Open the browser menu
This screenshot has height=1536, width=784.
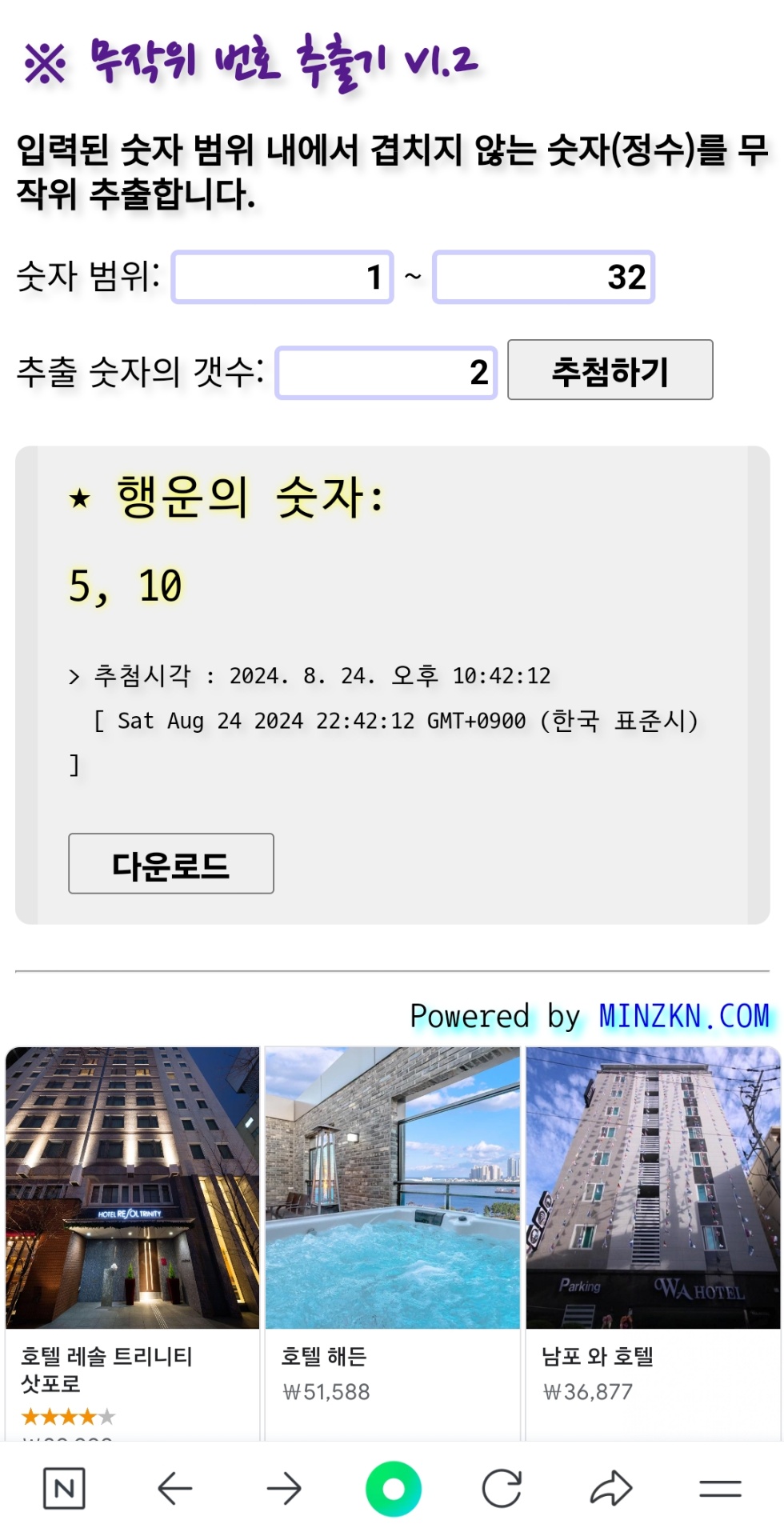point(720,1489)
